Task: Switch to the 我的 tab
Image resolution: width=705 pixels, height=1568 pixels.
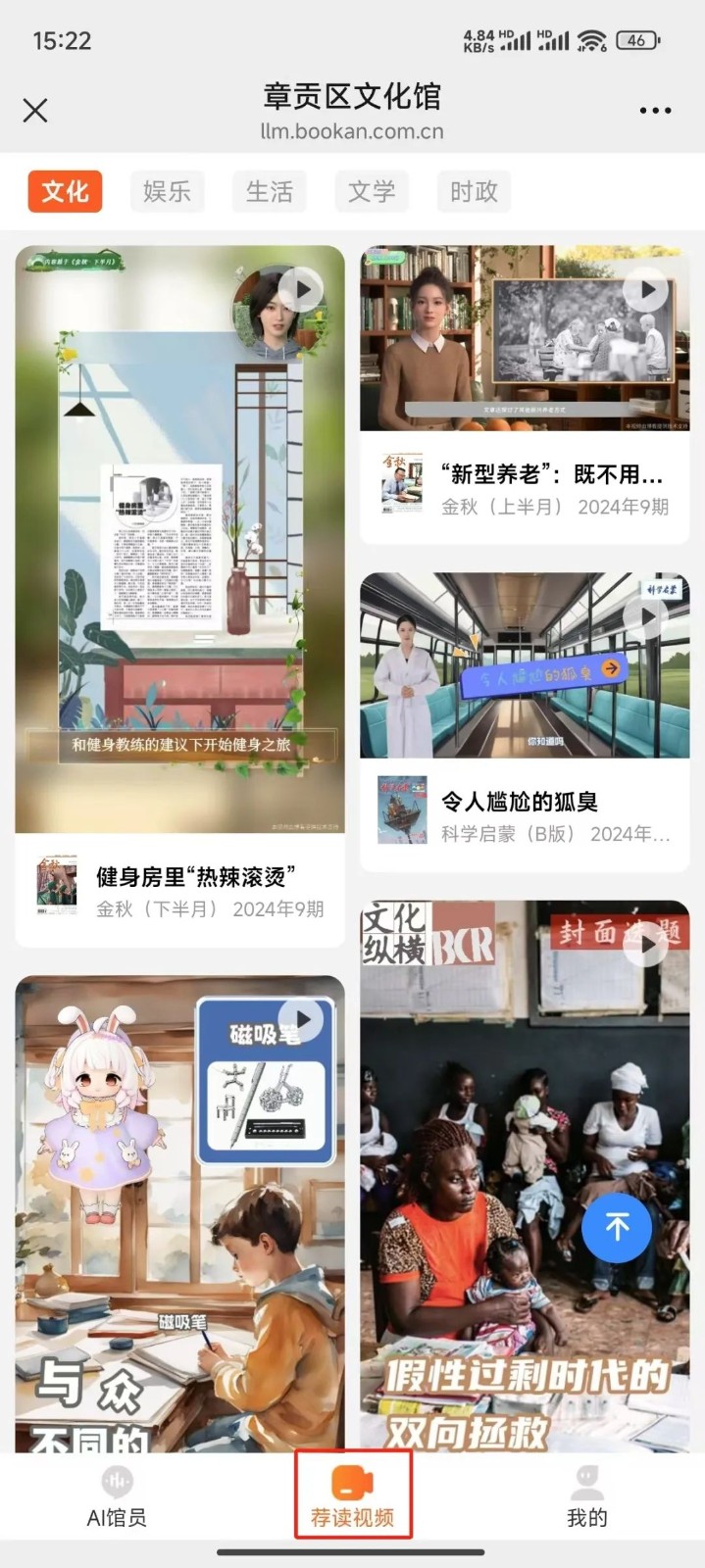Action: [x=586, y=1497]
